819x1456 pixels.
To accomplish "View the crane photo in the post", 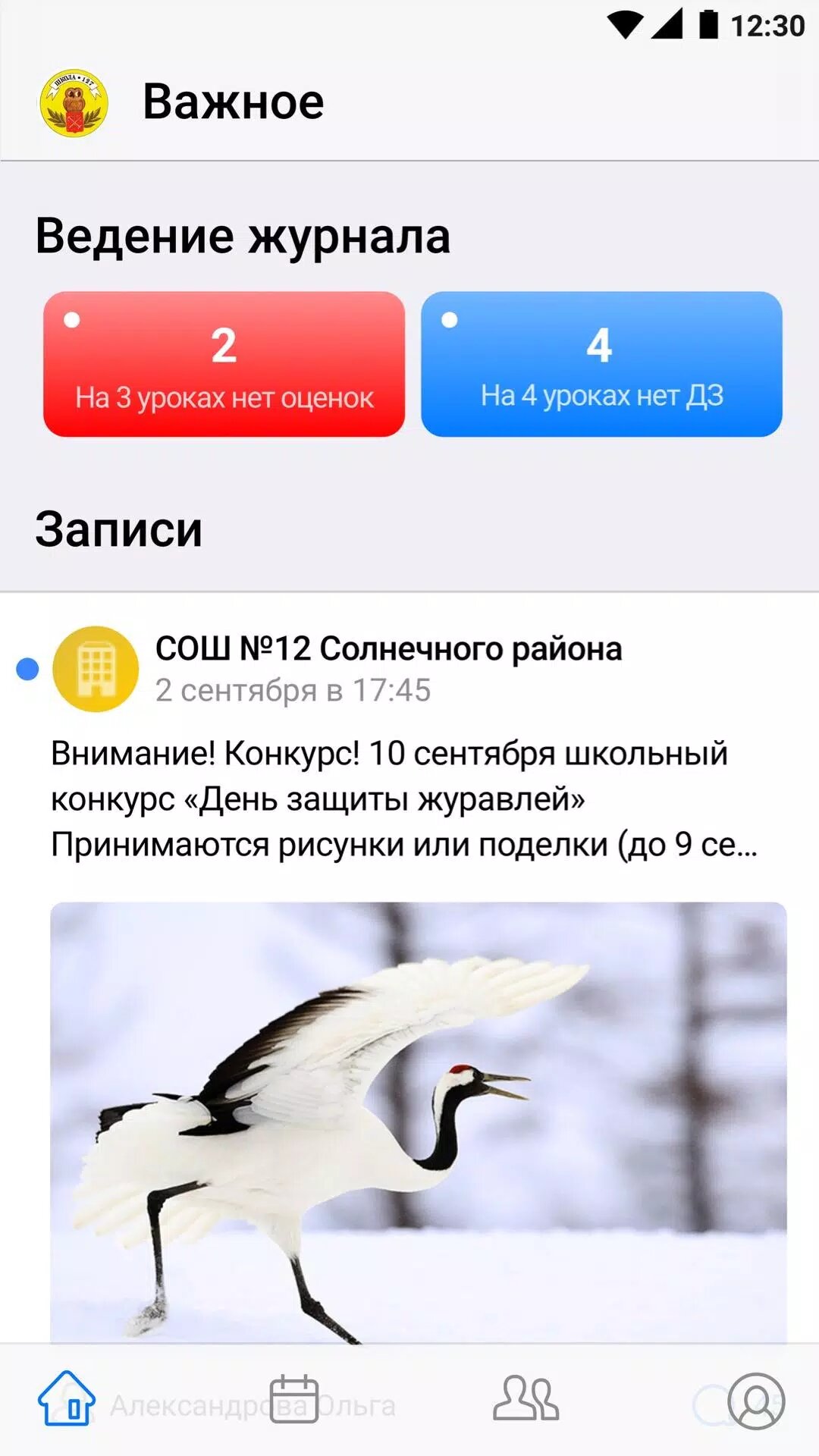I will [x=419, y=1122].
